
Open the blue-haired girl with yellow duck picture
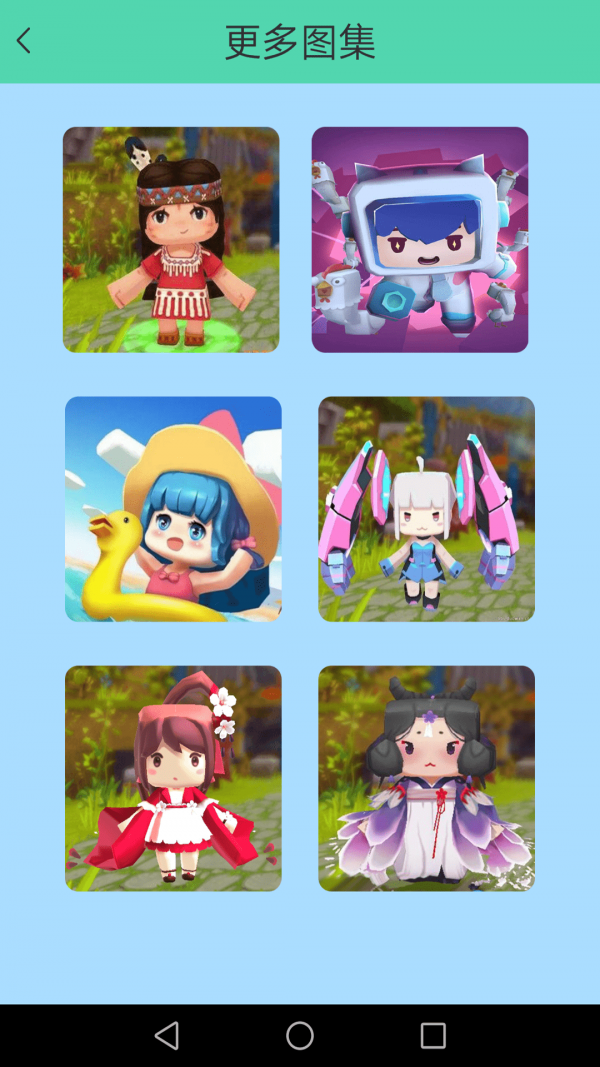pos(173,509)
